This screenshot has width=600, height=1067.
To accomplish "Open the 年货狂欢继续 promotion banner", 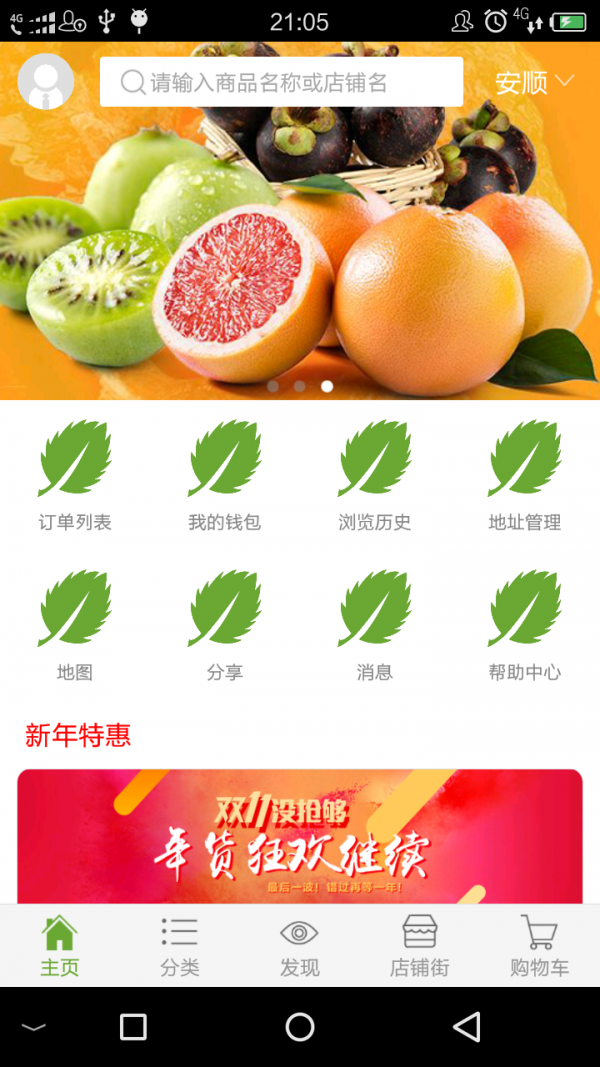I will coord(300,836).
